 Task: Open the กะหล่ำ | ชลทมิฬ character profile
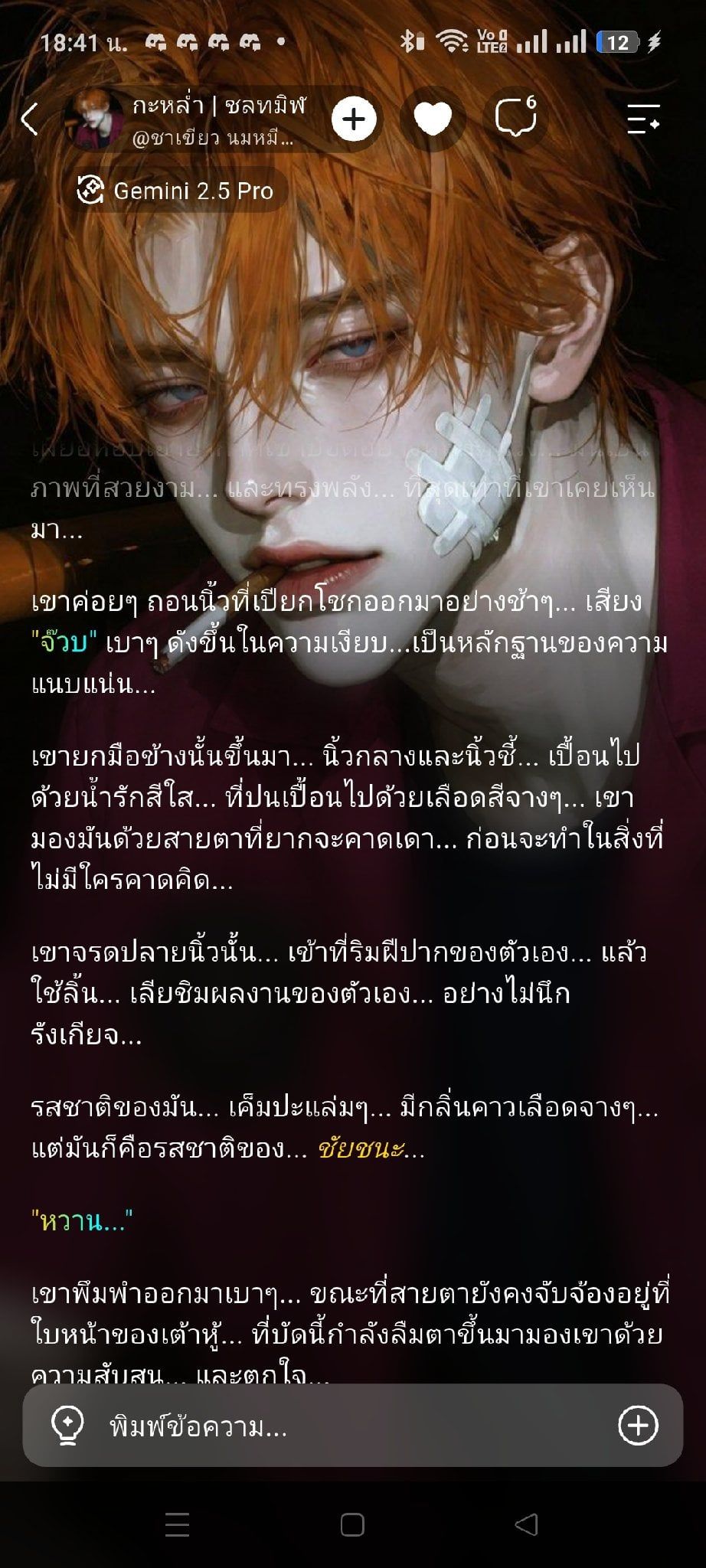click(218, 119)
